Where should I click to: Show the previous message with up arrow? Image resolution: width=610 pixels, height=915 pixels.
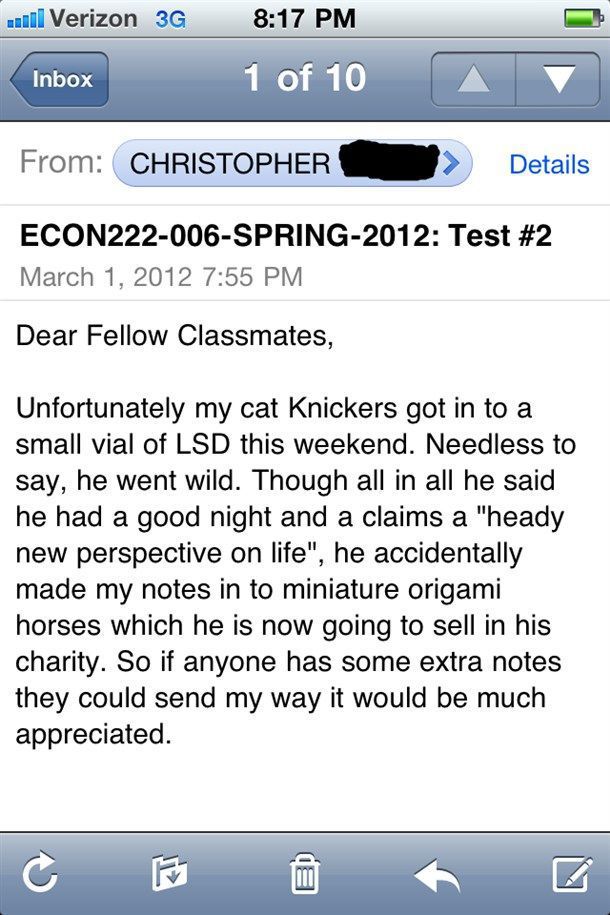pos(473,79)
